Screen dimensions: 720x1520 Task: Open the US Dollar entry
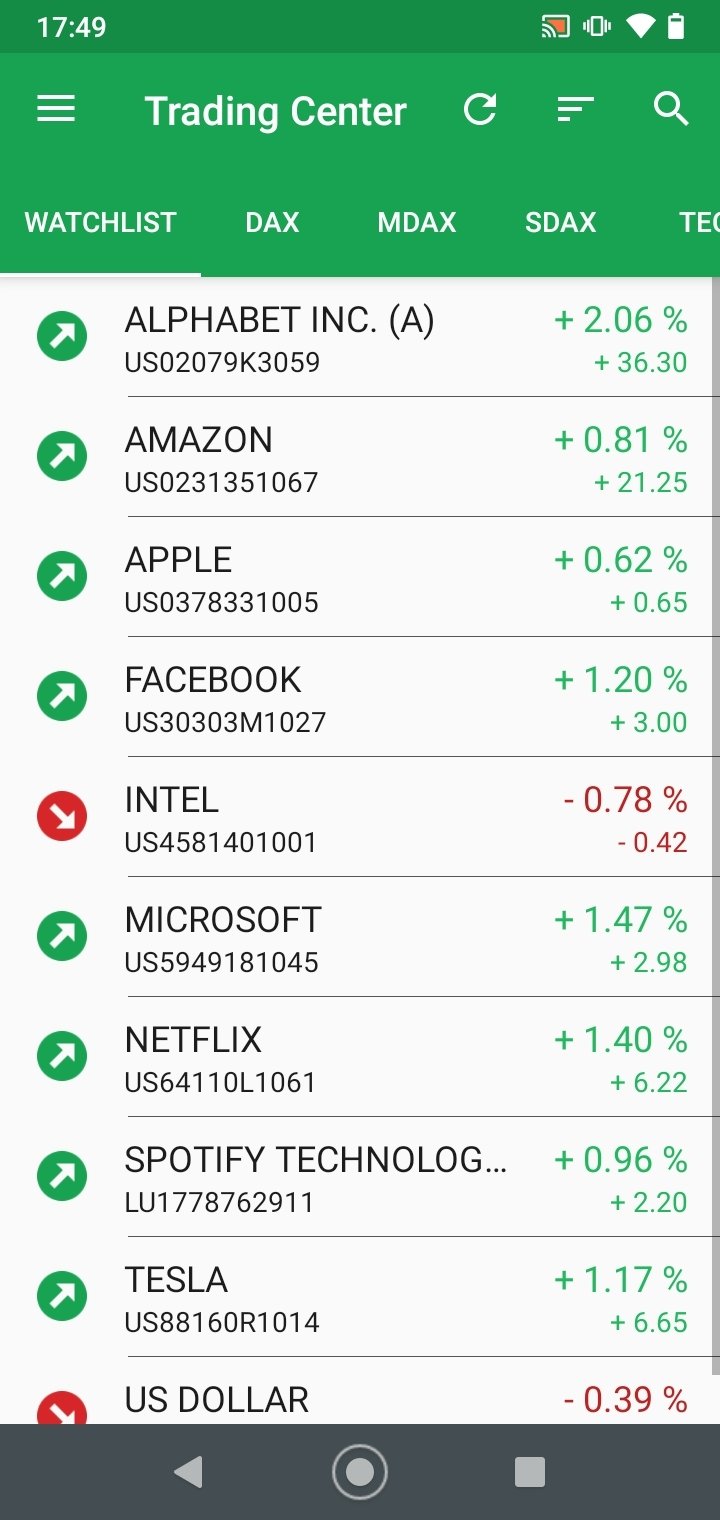[x=360, y=1391]
